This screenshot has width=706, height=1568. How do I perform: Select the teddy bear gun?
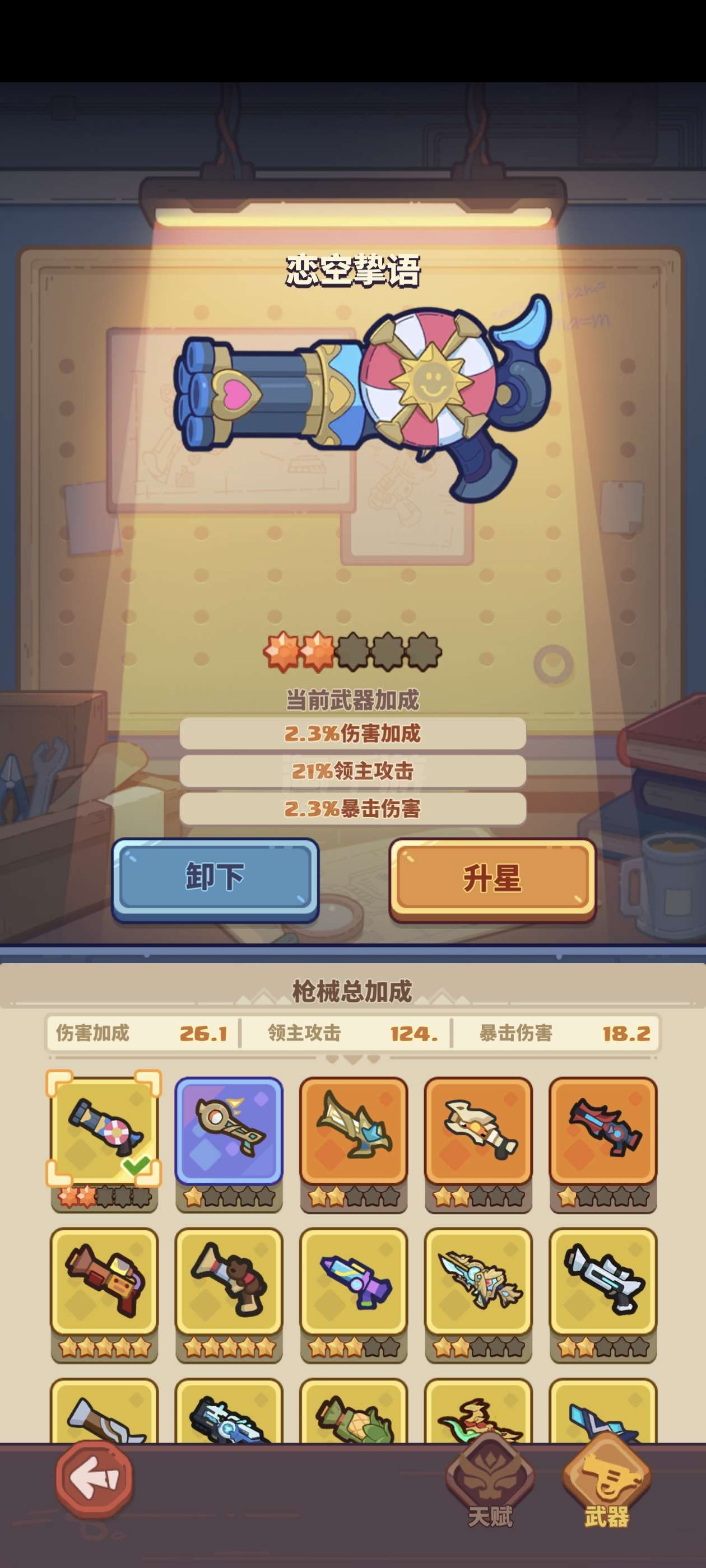(229, 1280)
